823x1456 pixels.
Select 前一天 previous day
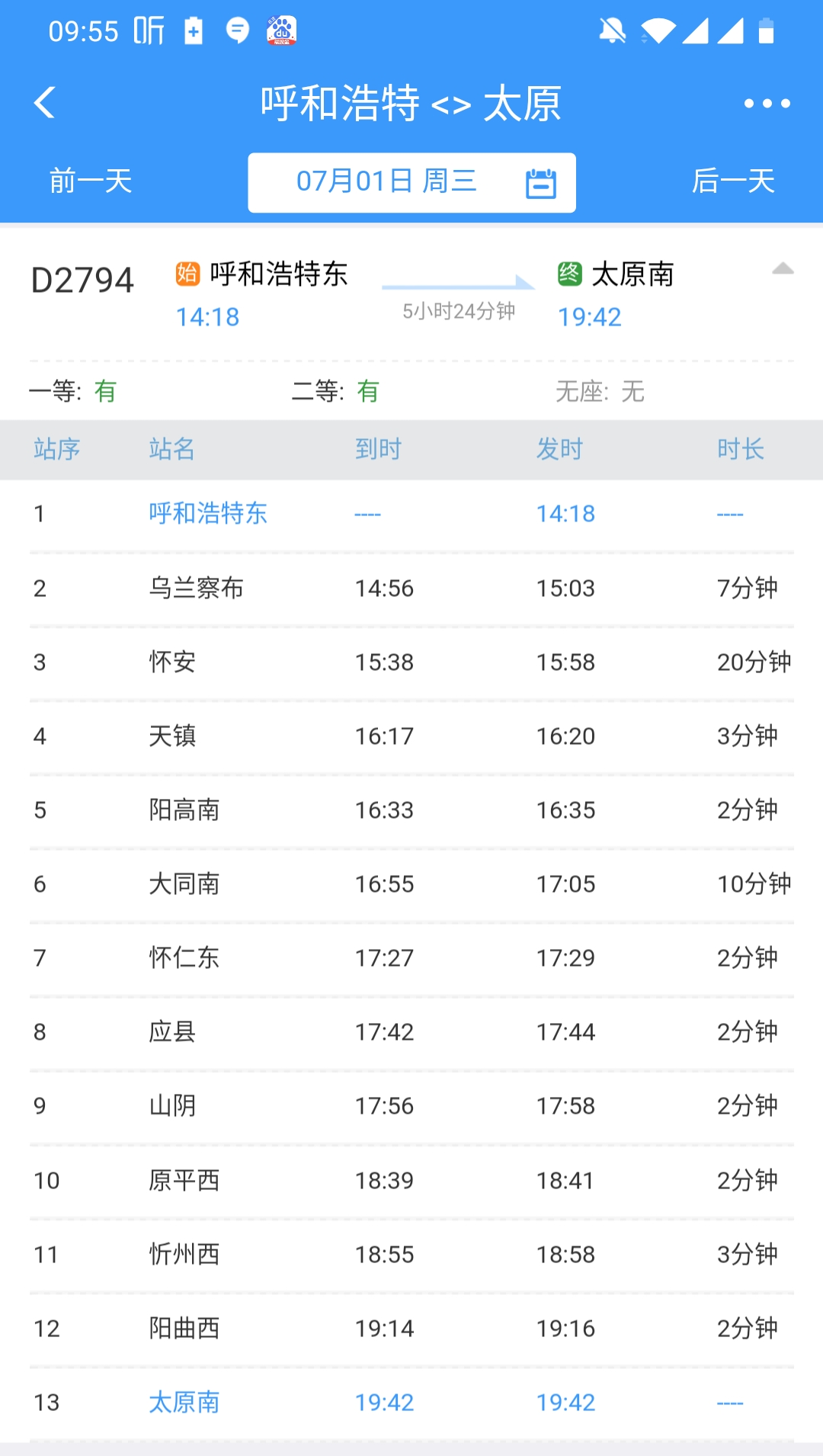click(x=91, y=181)
